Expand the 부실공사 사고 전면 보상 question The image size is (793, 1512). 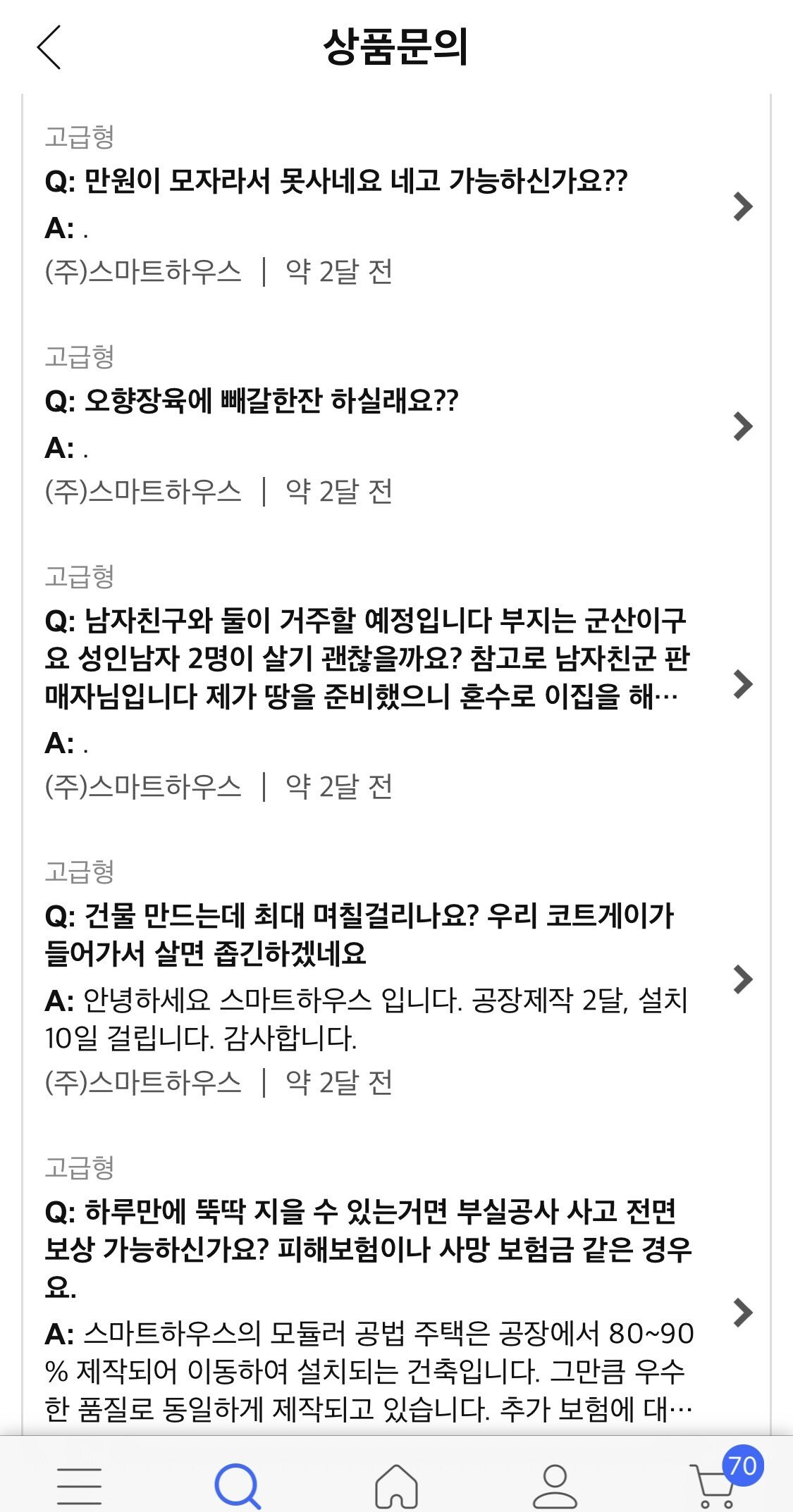[742, 1312]
